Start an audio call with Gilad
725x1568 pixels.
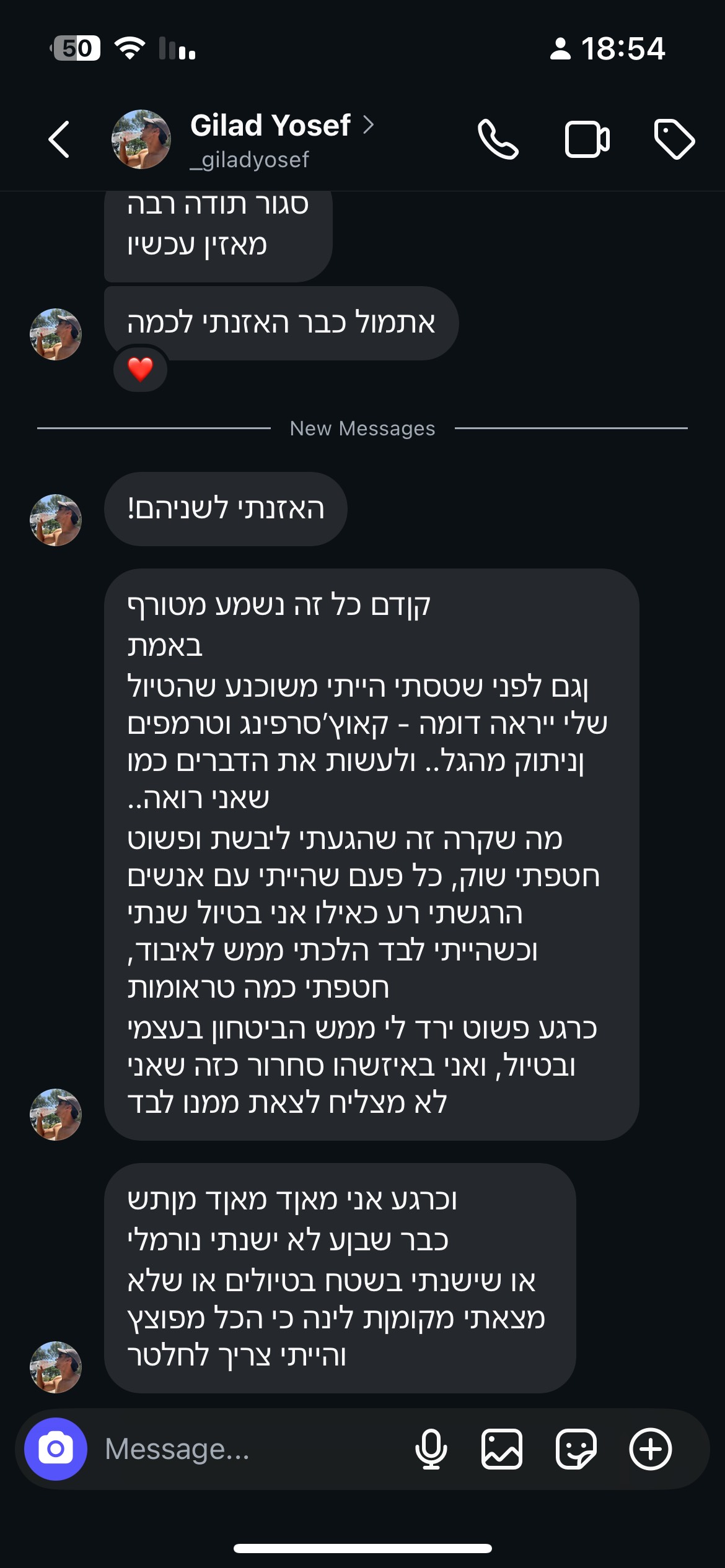pos(498,139)
